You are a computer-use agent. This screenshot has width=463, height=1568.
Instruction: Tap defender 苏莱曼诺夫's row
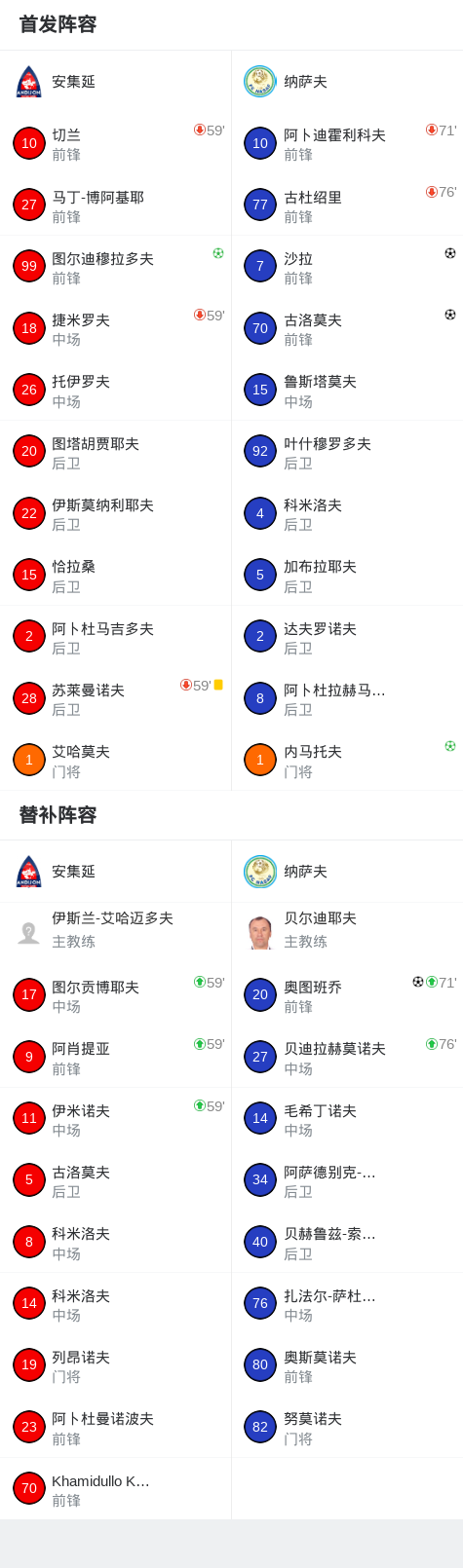pyautogui.click(x=115, y=698)
